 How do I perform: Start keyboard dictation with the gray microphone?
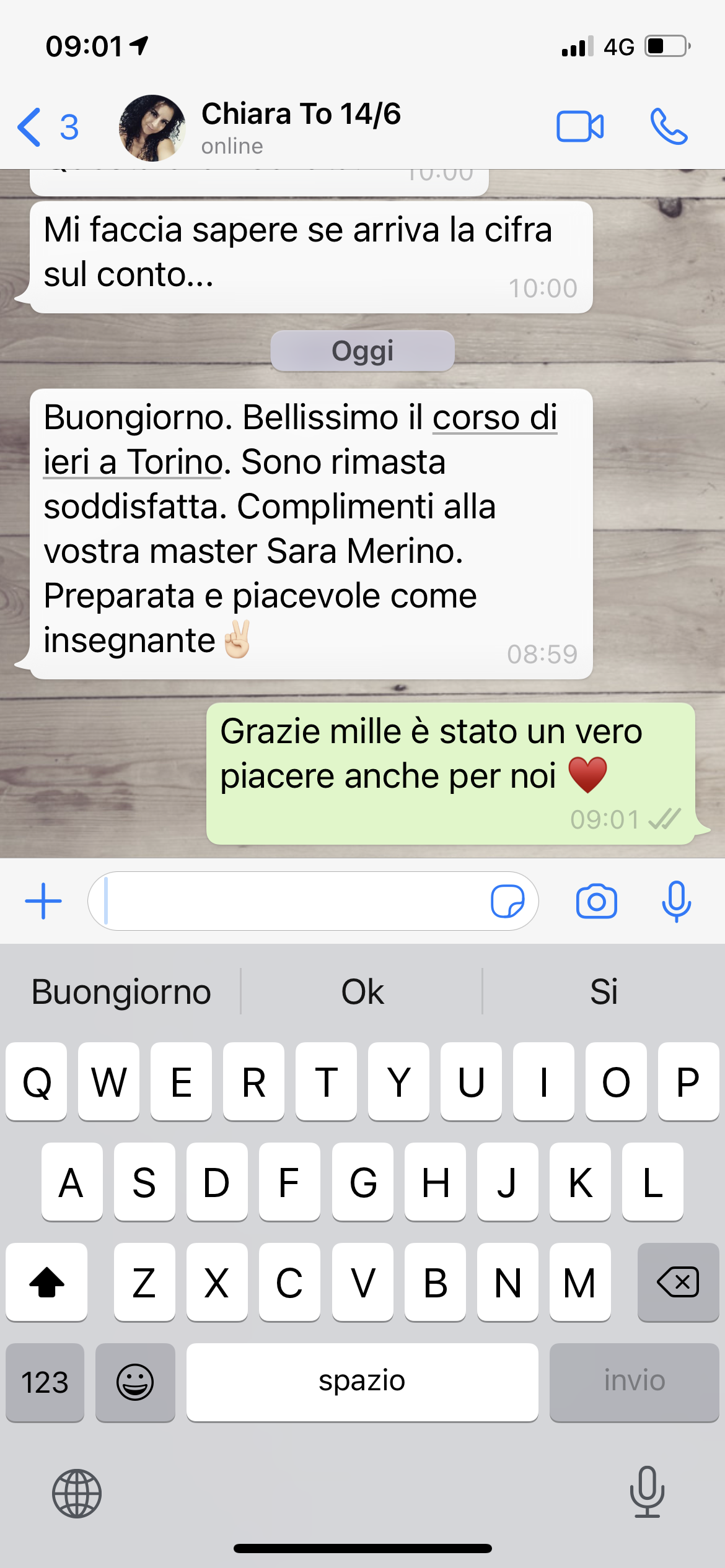click(x=647, y=1492)
